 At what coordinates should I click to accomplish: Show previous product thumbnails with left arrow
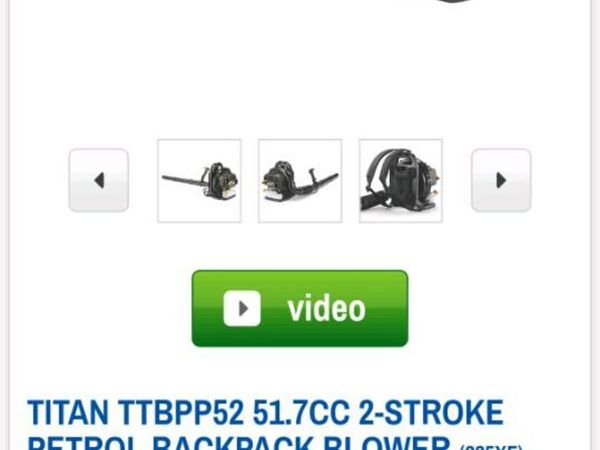[98, 180]
